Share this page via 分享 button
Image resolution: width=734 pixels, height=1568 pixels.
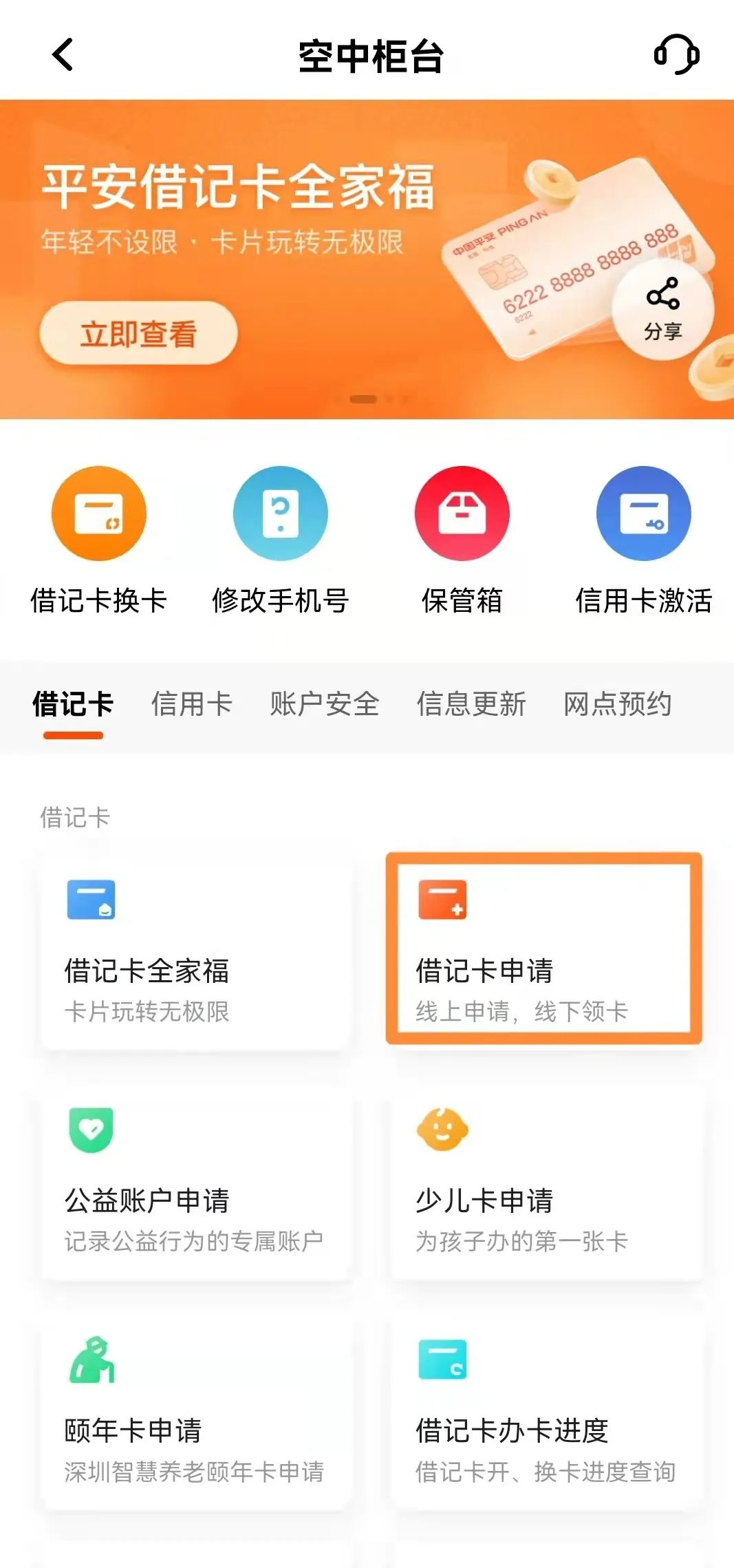pyautogui.click(x=662, y=310)
